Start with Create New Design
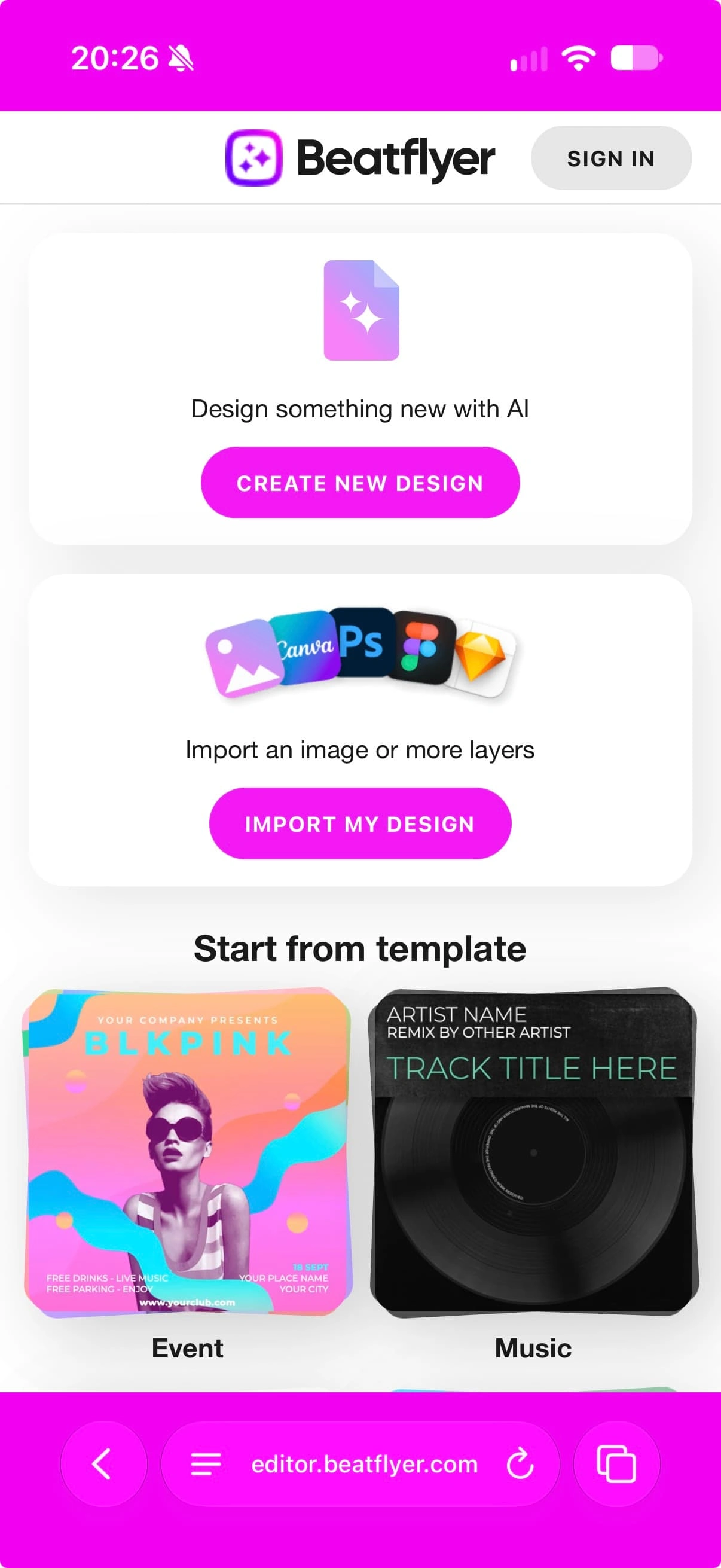Viewport: 721px width, 1568px height. tap(360, 483)
